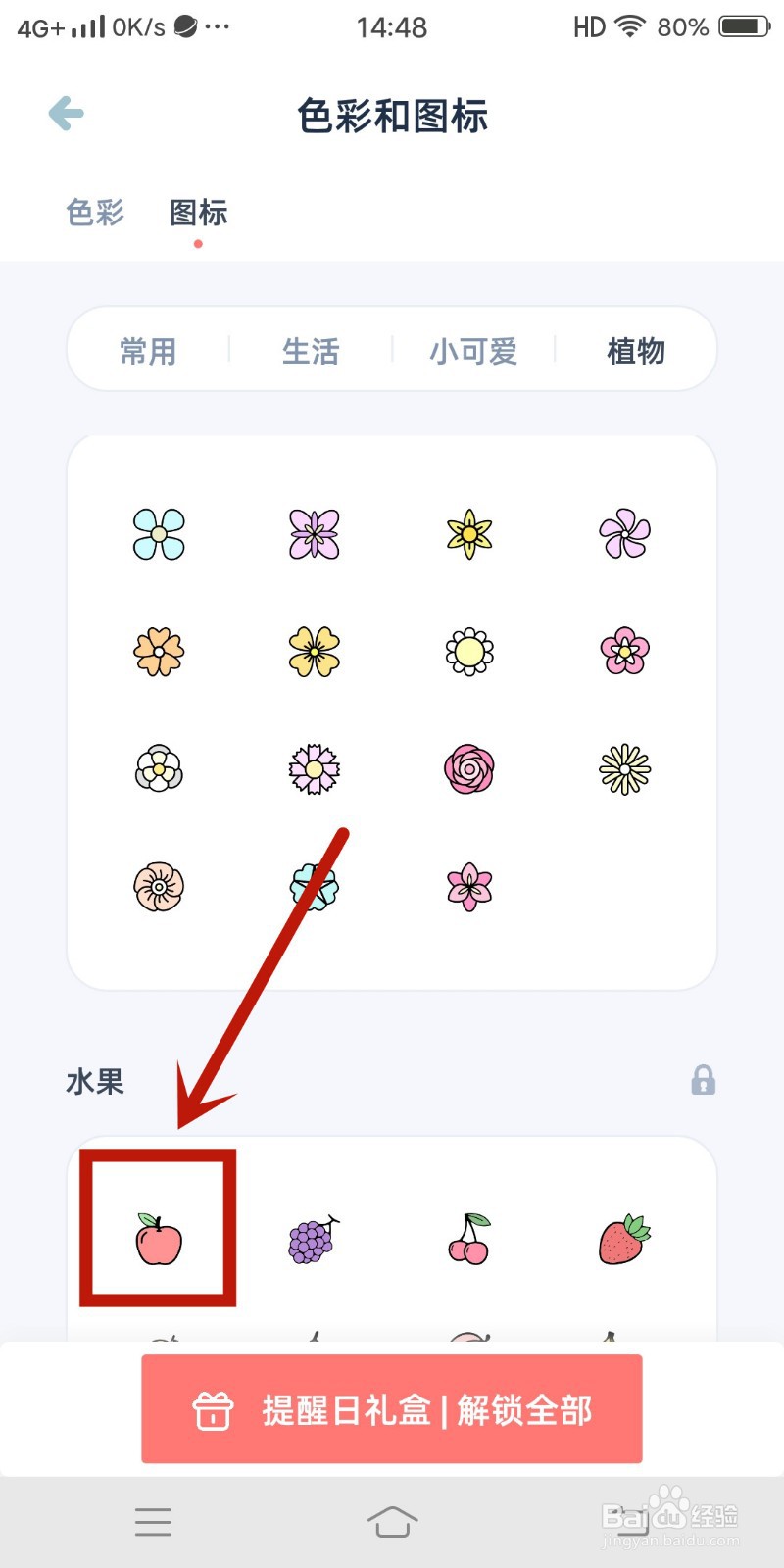Open the 图标 tab
Viewport: 784px width, 1568px height.
(x=198, y=213)
